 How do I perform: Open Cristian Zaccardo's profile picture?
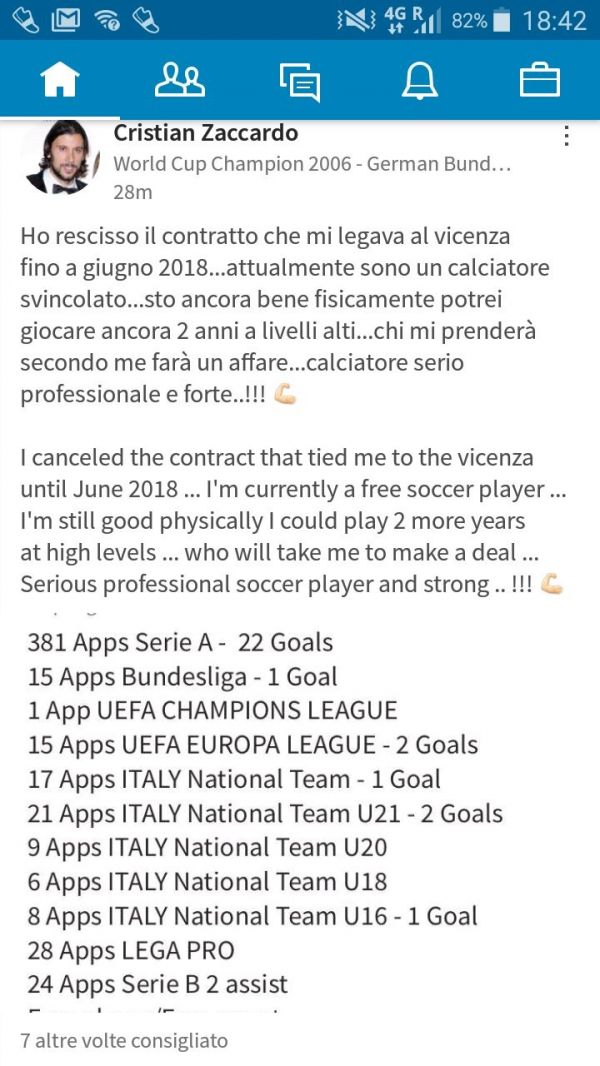(x=60, y=158)
